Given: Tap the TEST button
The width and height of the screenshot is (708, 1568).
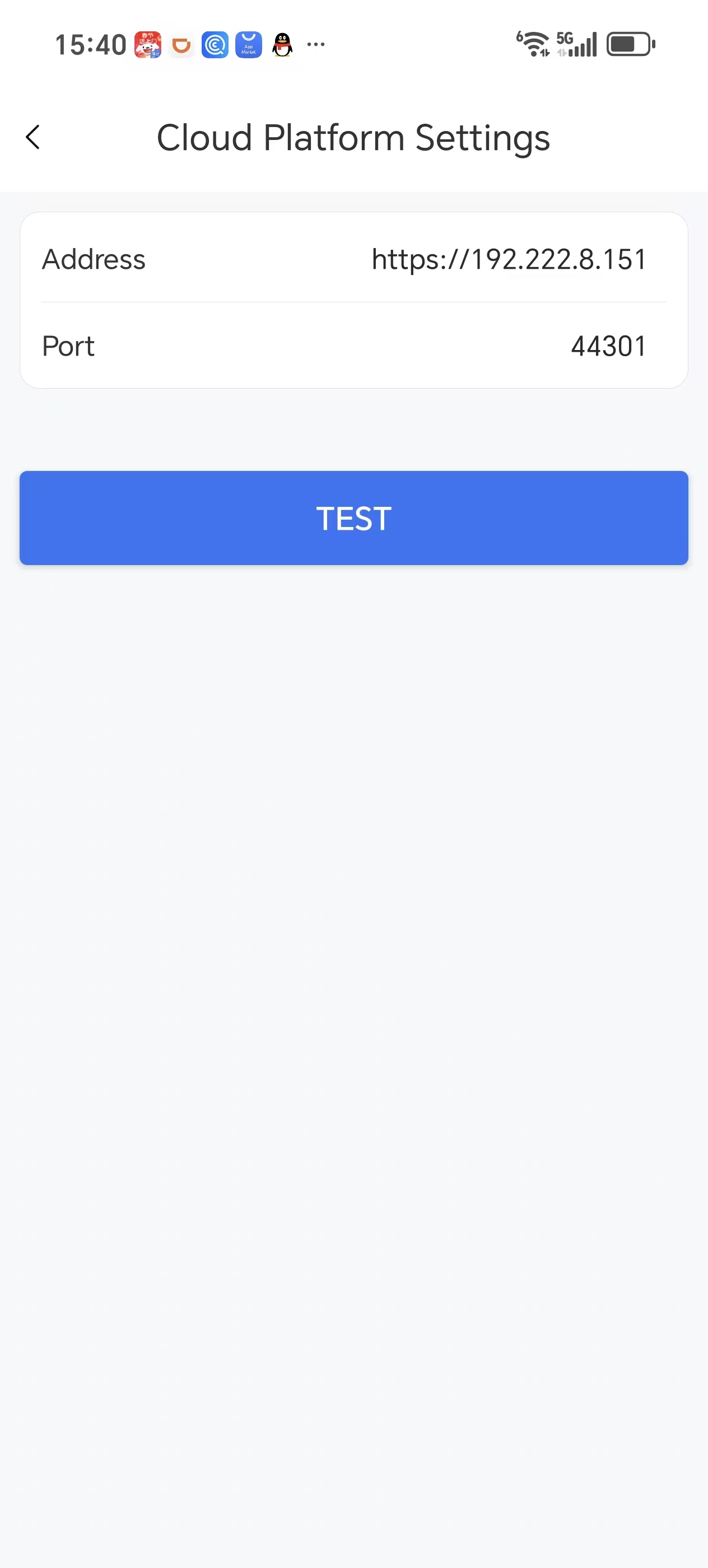Looking at the screenshot, I should coord(353,518).
